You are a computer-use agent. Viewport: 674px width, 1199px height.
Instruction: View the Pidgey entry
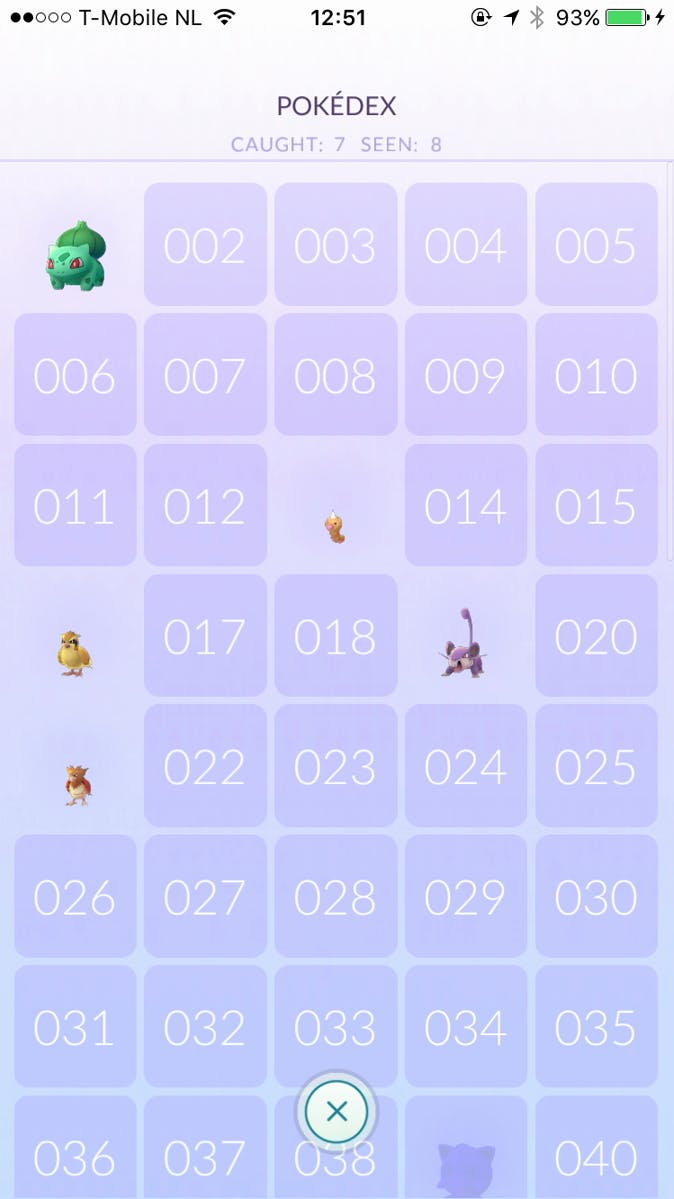pos(75,650)
